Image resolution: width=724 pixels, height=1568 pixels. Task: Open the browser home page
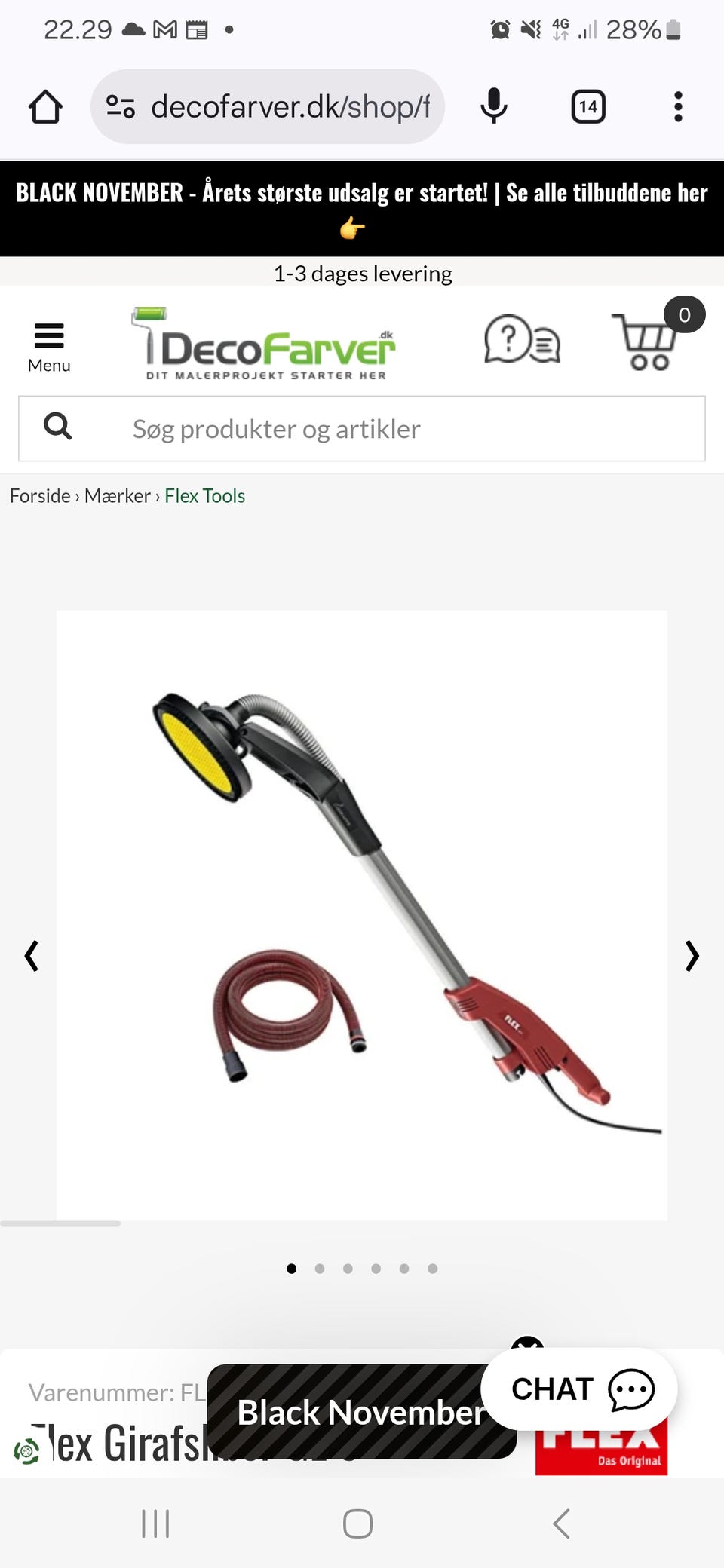(45, 106)
